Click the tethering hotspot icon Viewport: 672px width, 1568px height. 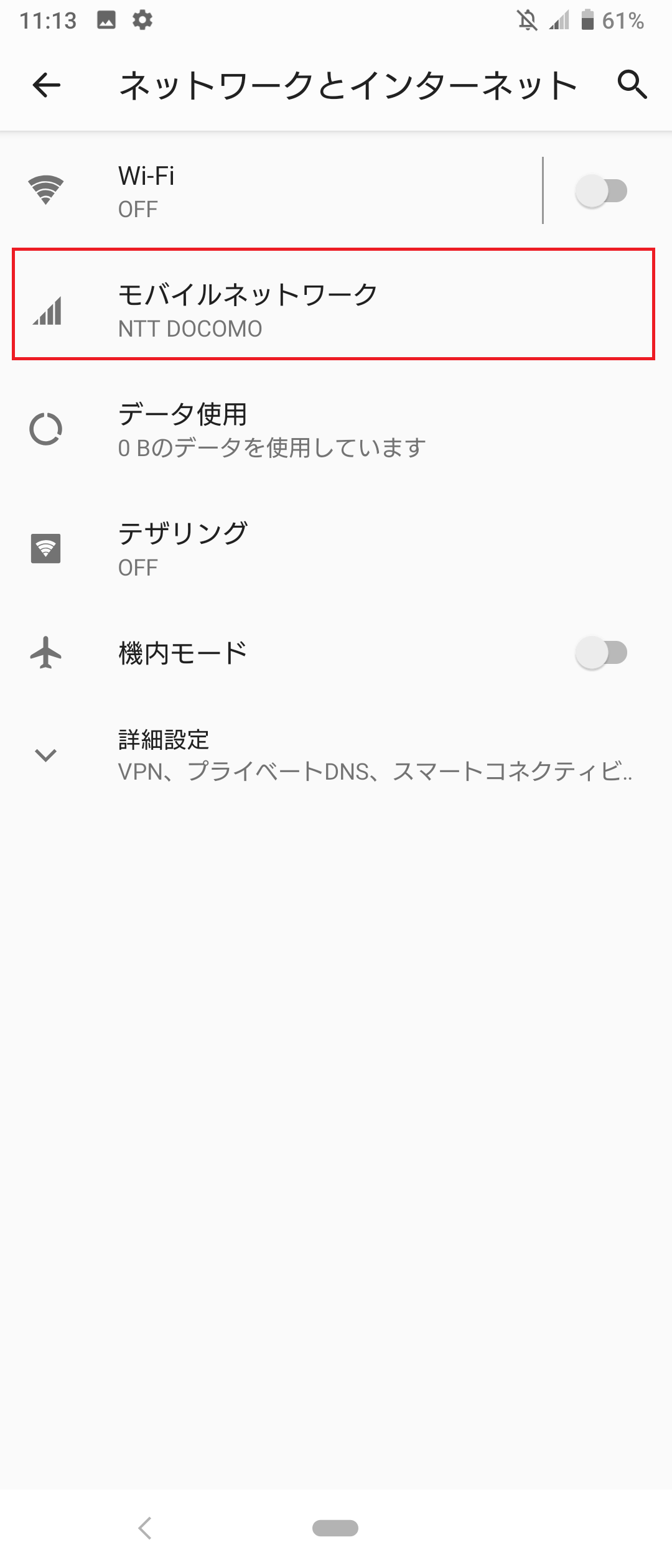(45, 548)
